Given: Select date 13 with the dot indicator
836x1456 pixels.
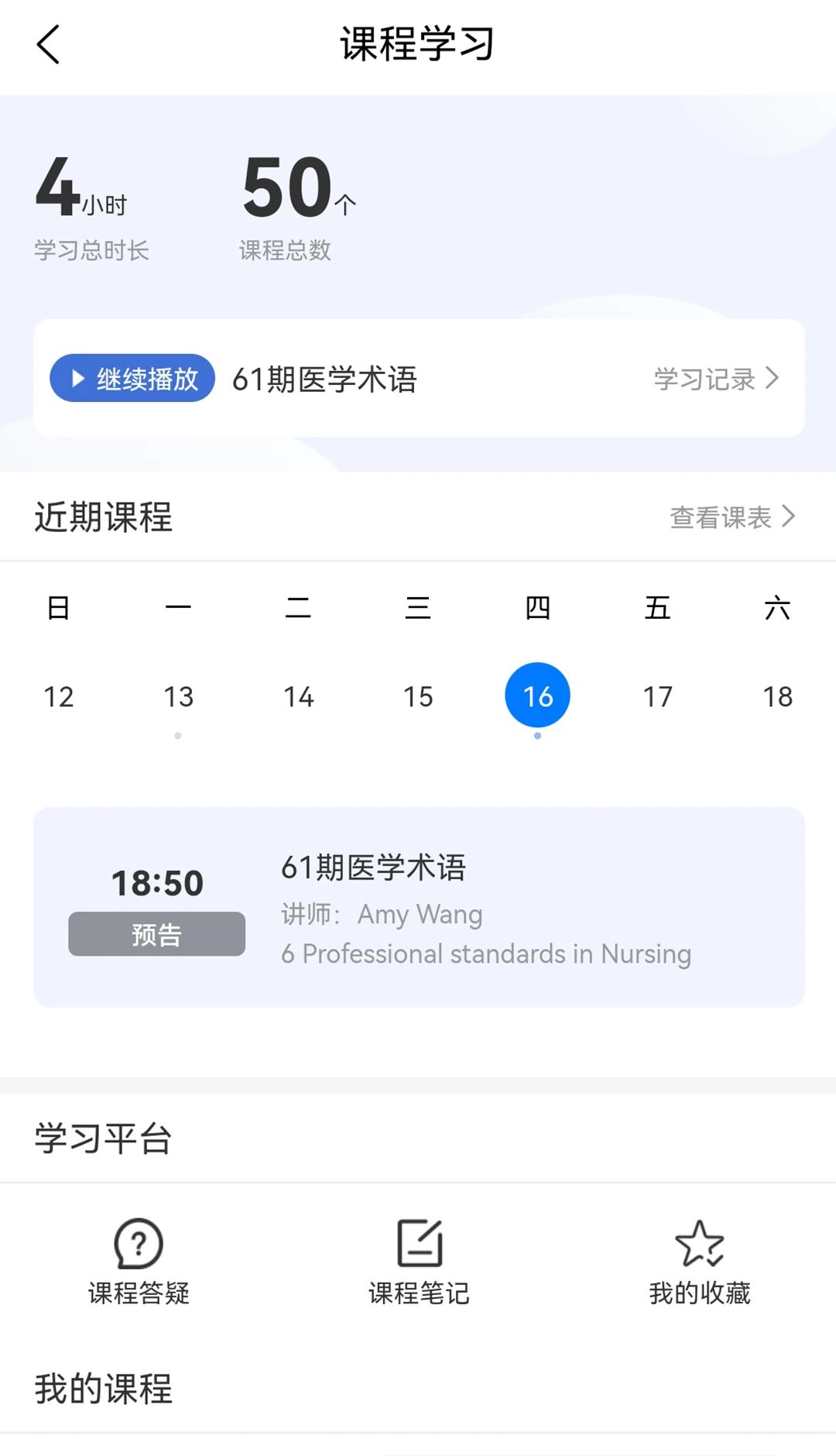Looking at the screenshot, I should click(179, 696).
